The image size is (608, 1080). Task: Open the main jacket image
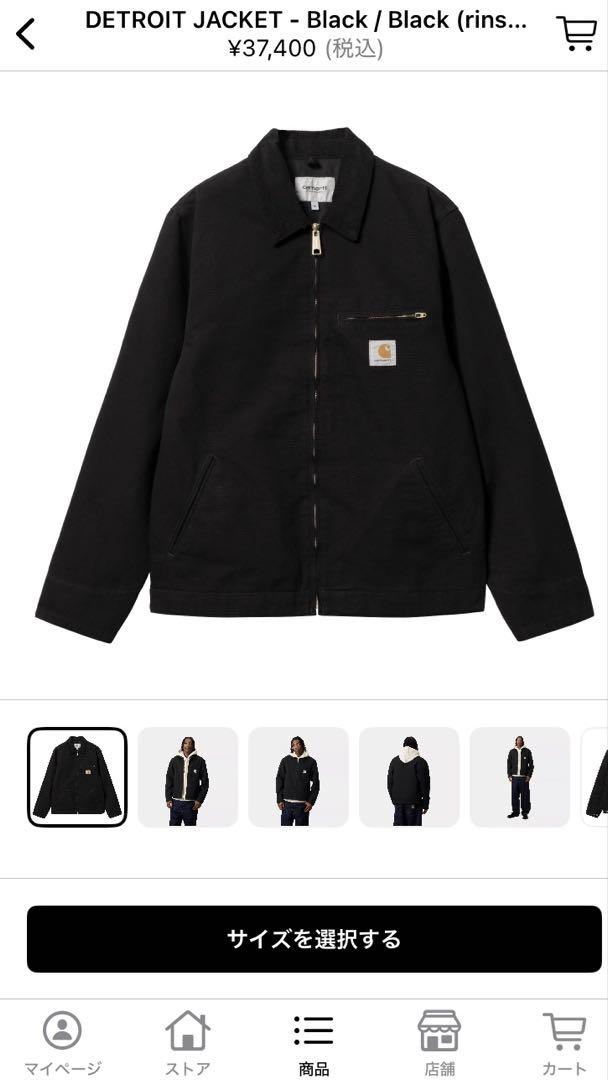(x=314, y=386)
